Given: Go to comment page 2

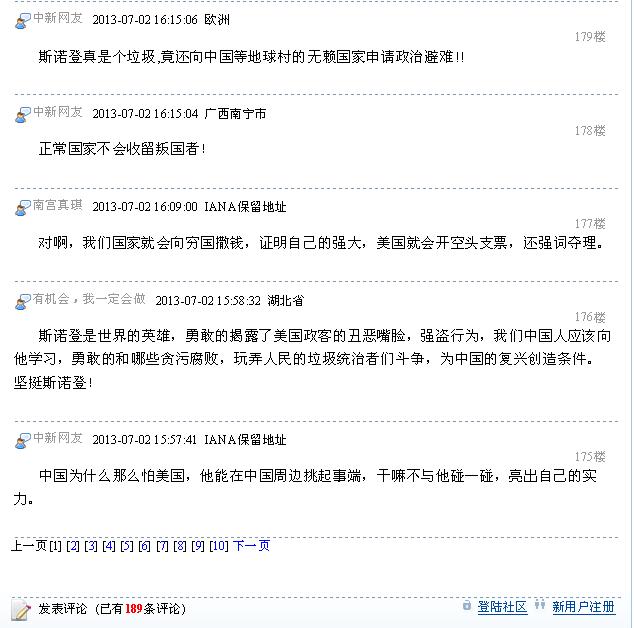Looking at the screenshot, I should coord(73,546).
